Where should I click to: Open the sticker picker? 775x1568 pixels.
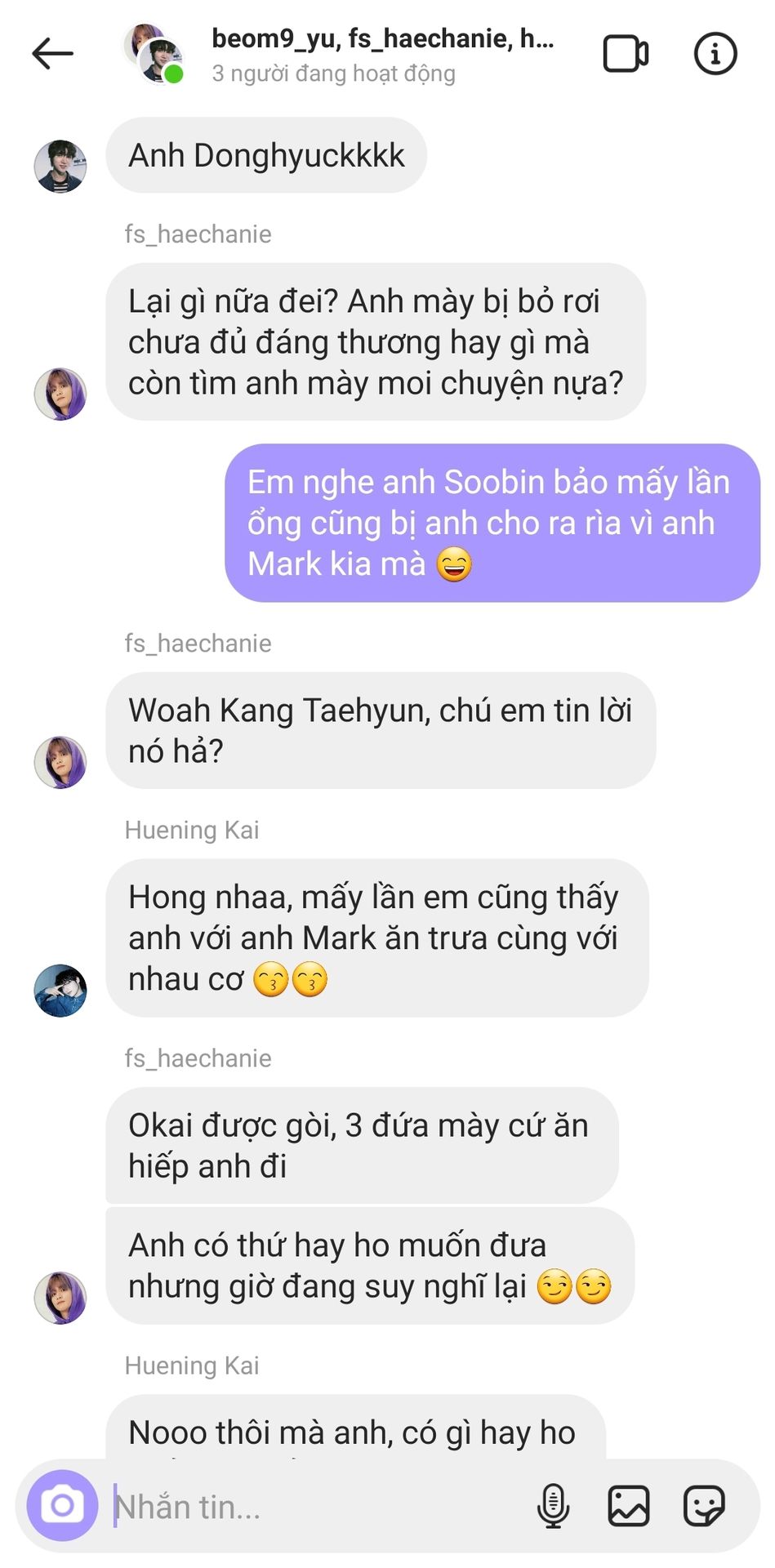tap(703, 1505)
